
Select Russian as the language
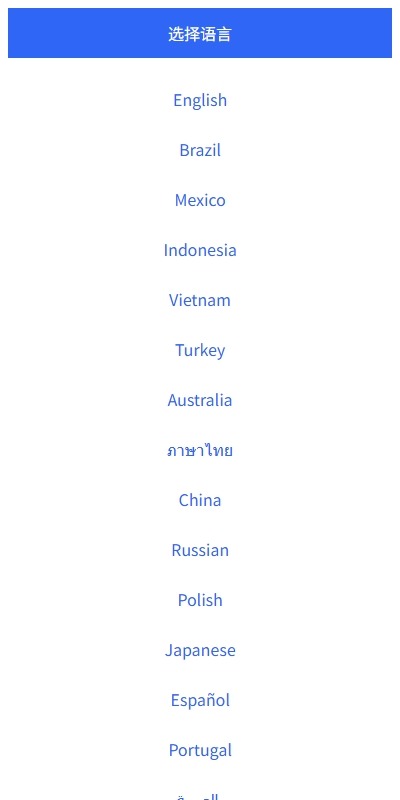coord(200,550)
